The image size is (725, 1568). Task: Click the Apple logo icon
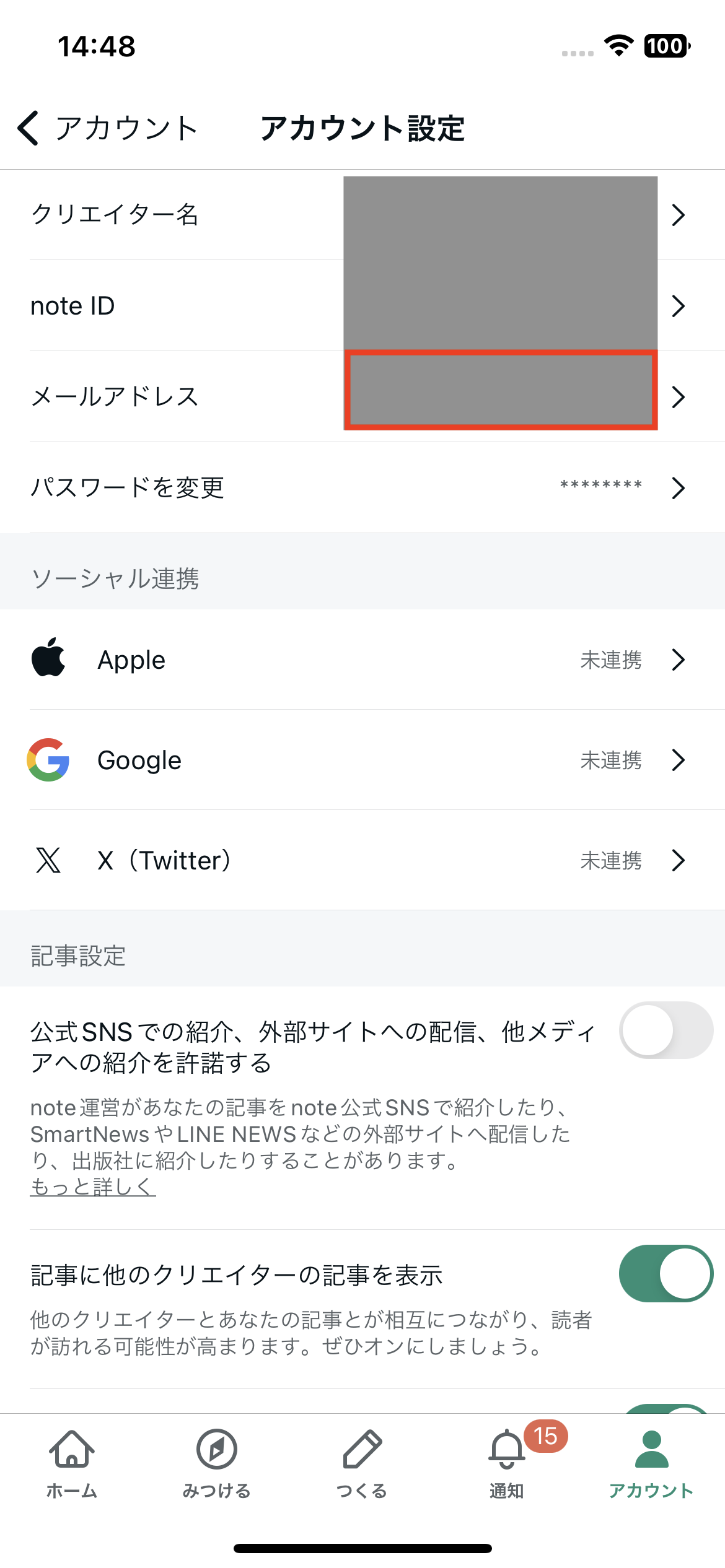[x=50, y=659]
